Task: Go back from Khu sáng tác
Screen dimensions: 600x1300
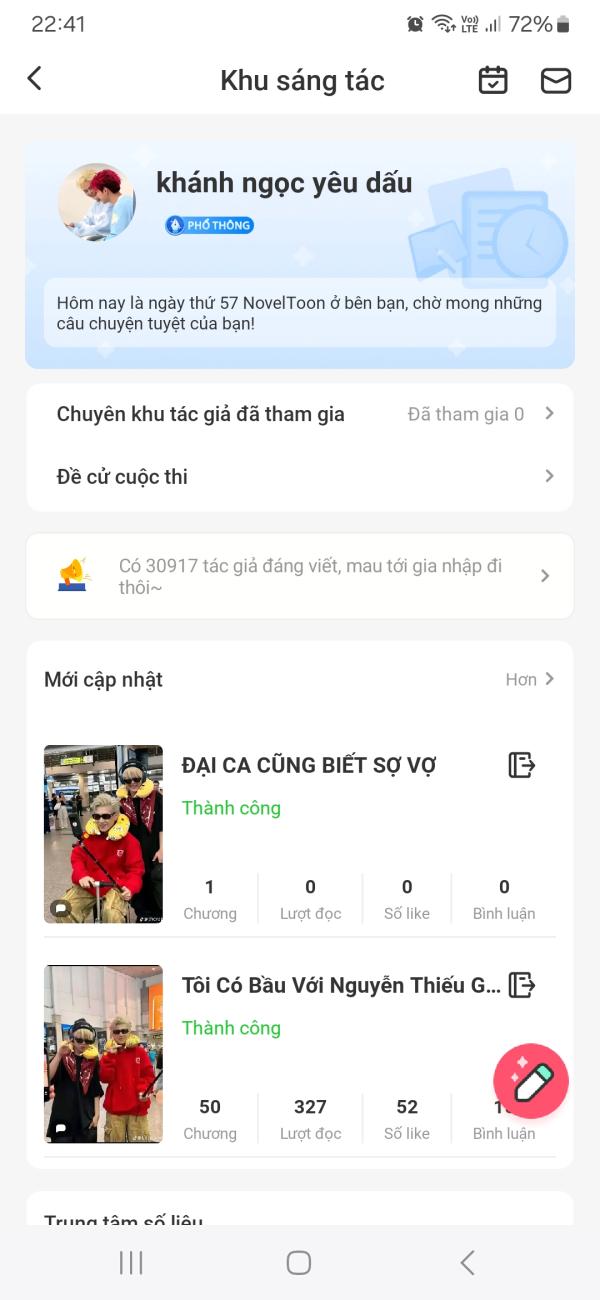Action: tap(35, 79)
